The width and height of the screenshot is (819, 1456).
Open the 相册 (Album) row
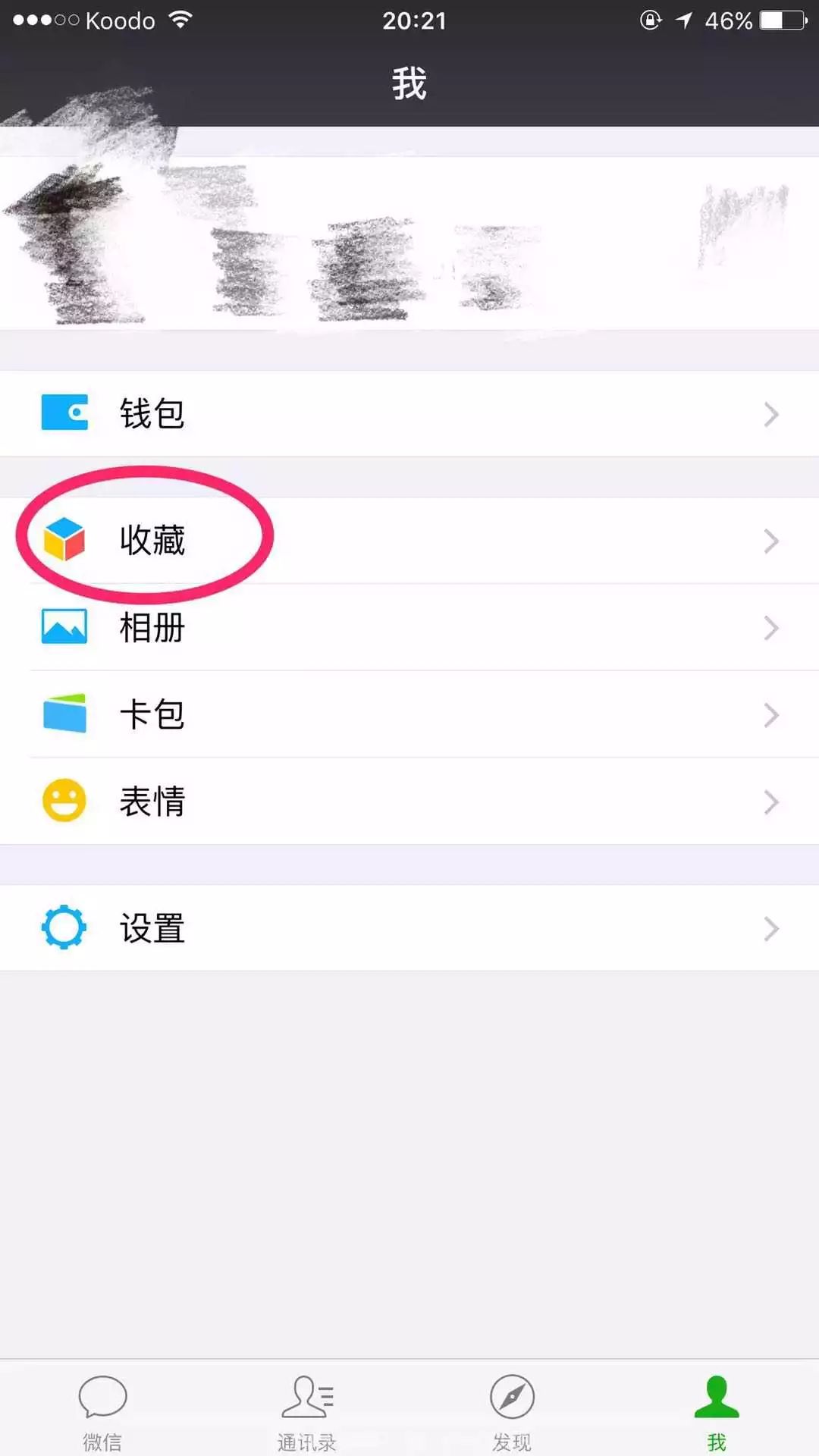(409, 628)
